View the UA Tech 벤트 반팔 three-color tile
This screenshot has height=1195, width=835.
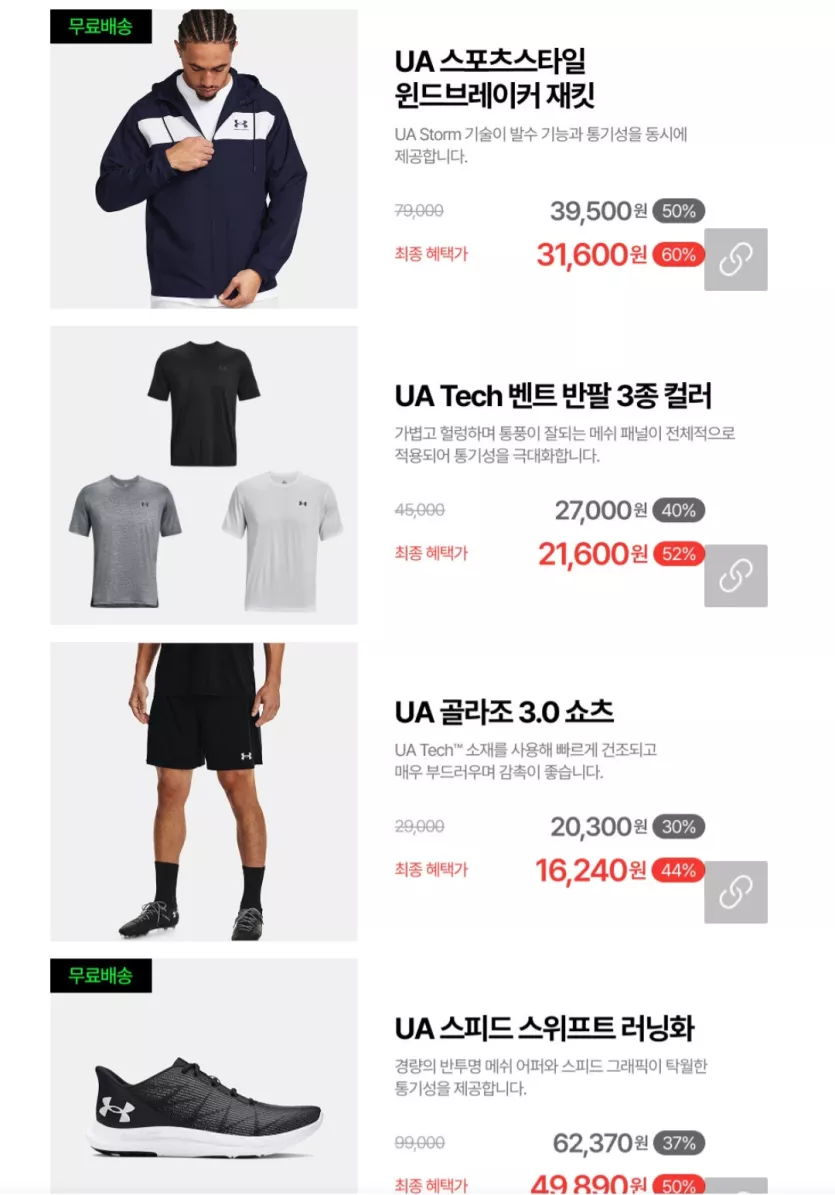click(x=204, y=475)
